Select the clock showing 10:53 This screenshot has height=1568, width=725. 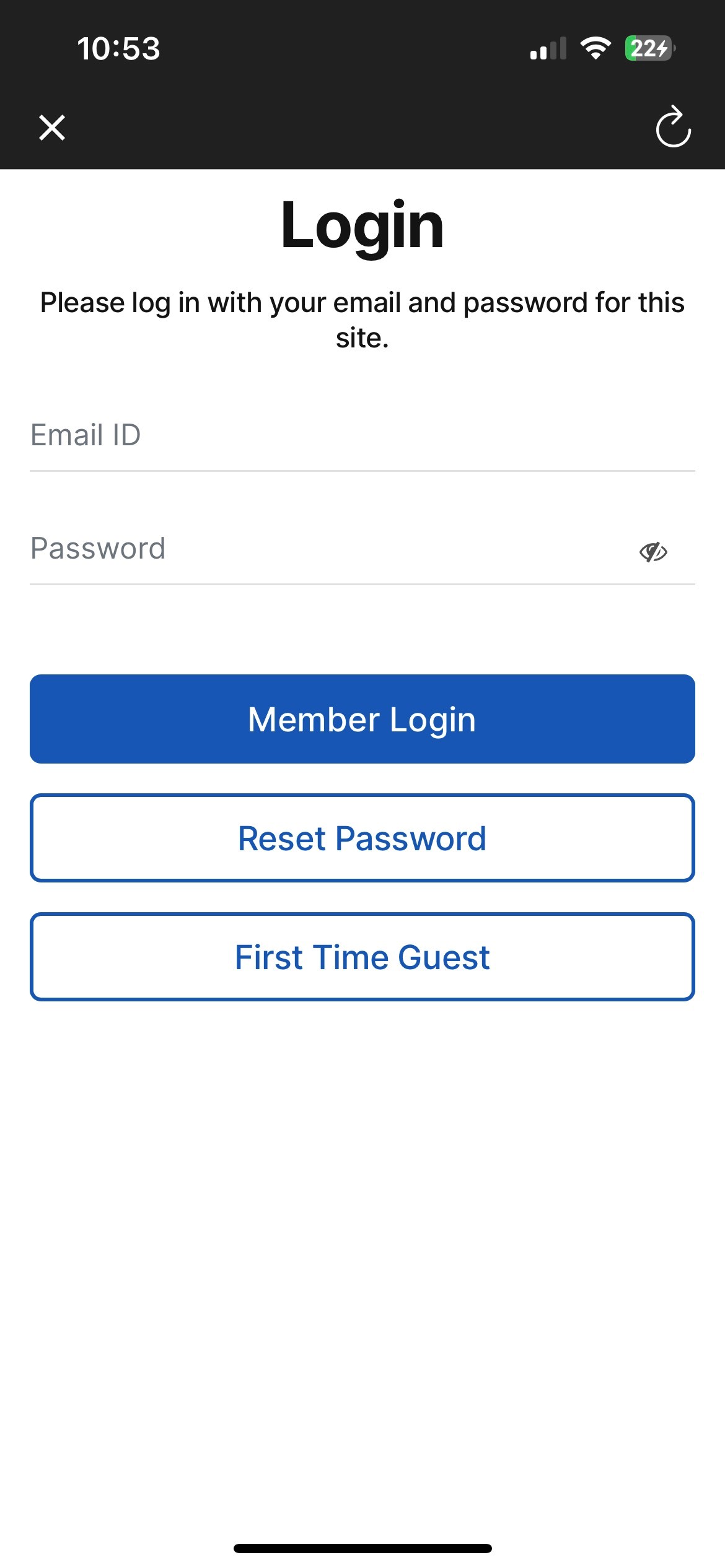click(120, 50)
